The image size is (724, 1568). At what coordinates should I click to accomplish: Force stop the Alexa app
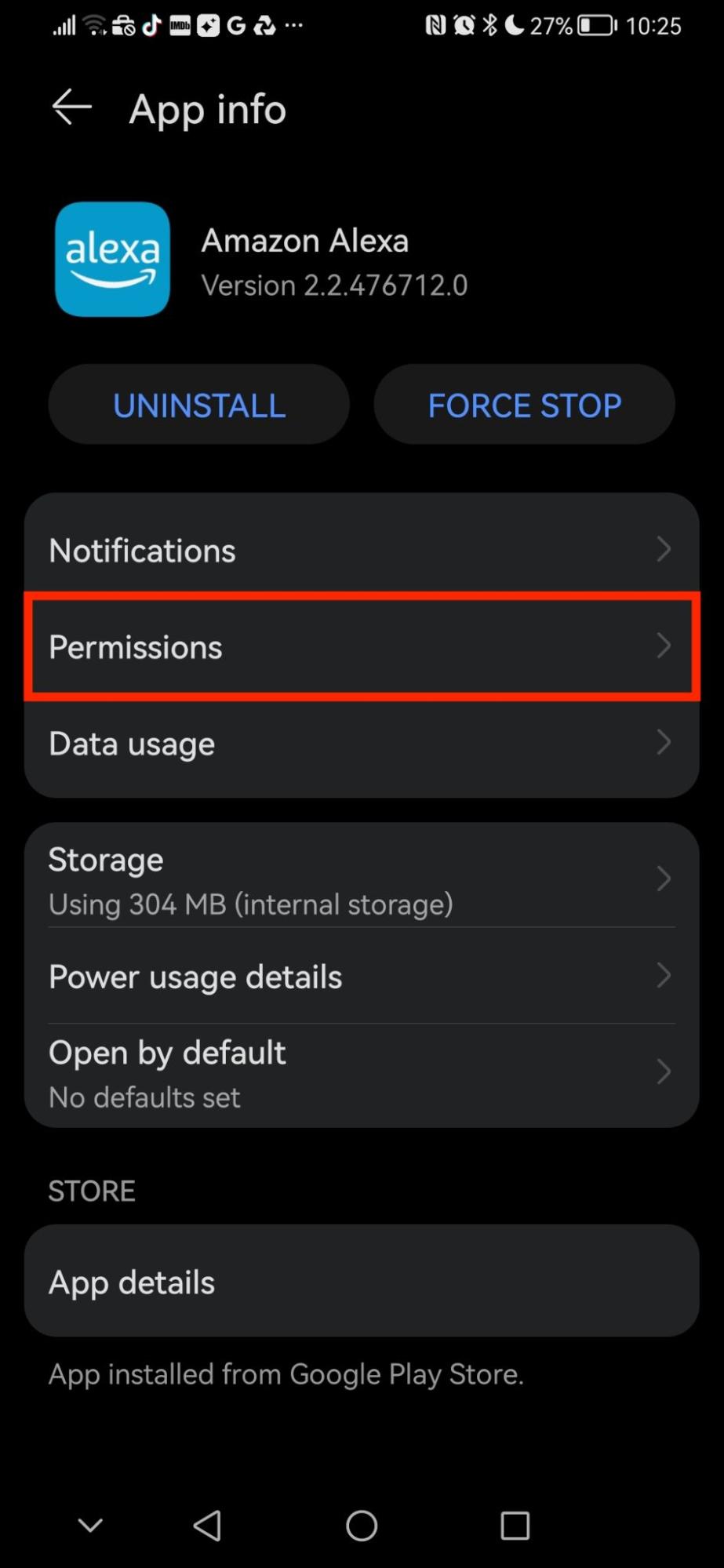[524, 405]
